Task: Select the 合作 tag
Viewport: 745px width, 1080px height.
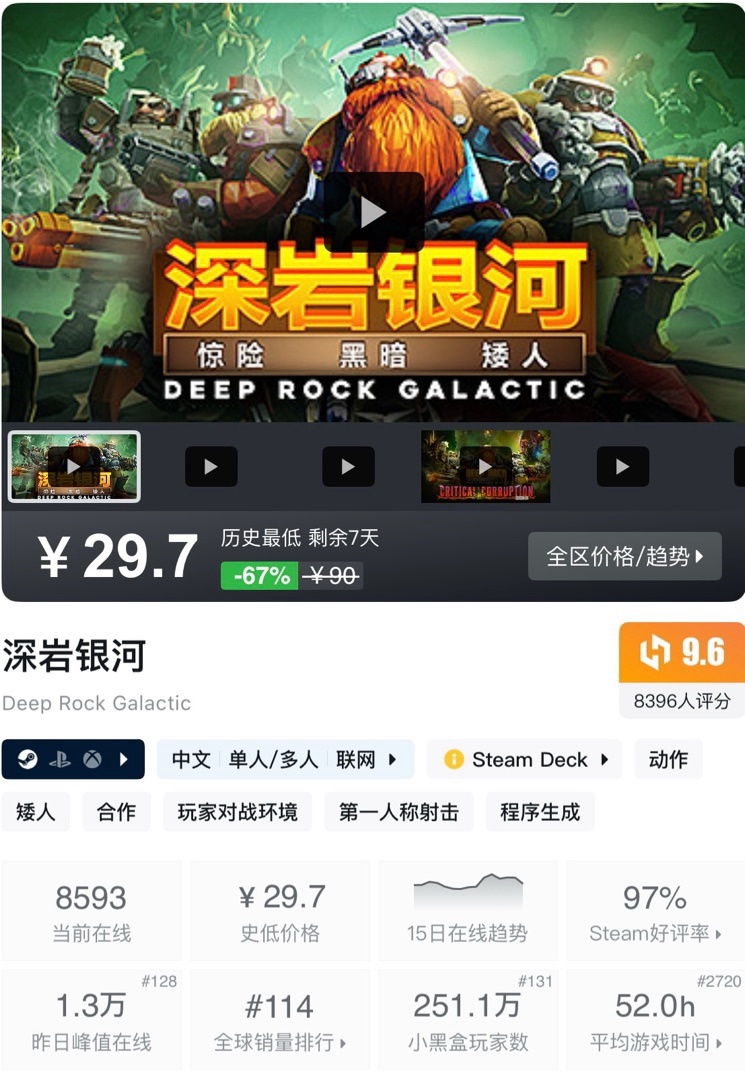Action: tap(116, 812)
